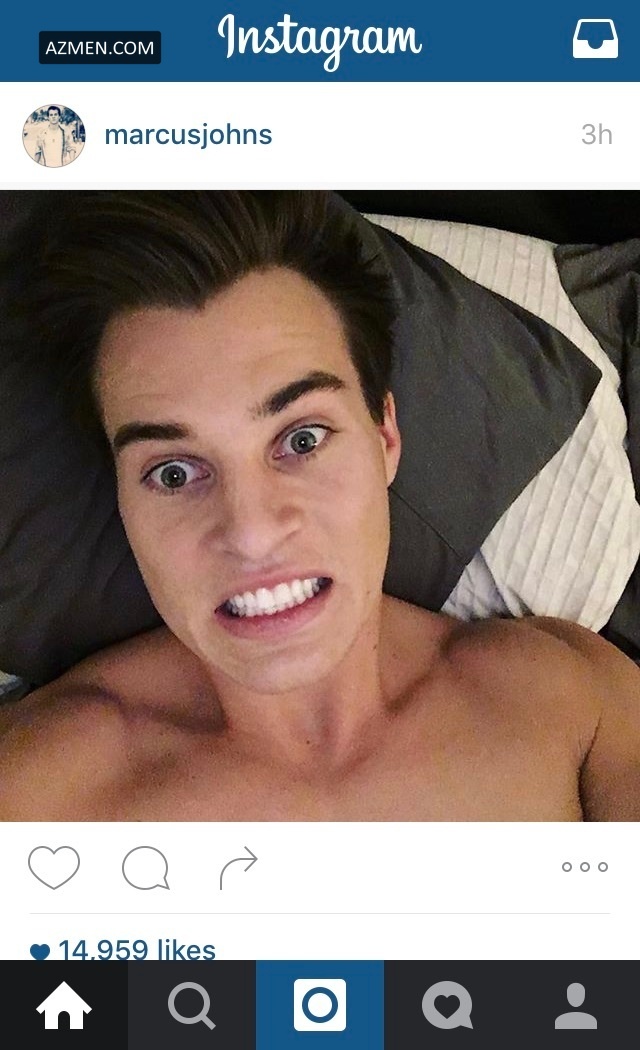Open the direct messages inbox
The height and width of the screenshot is (1050, 640).
tap(595, 40)
